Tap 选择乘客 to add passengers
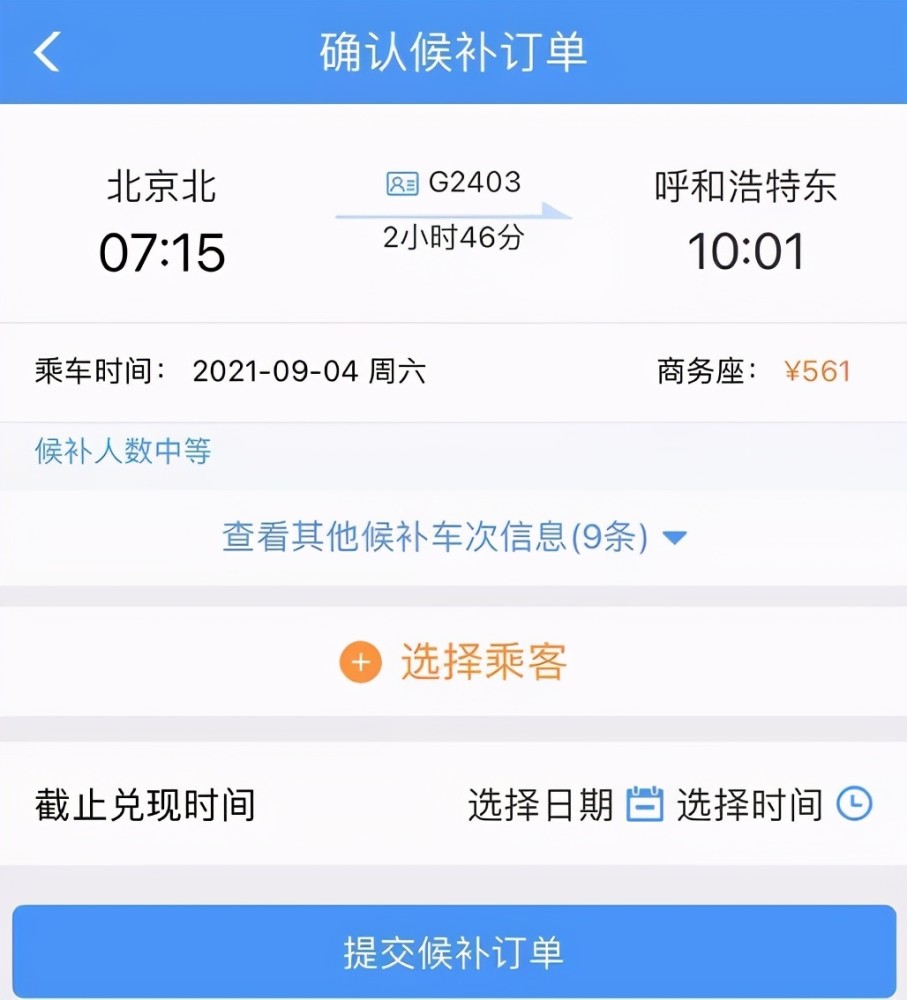The image size is (907, 1000). click(x=453, y=662)
